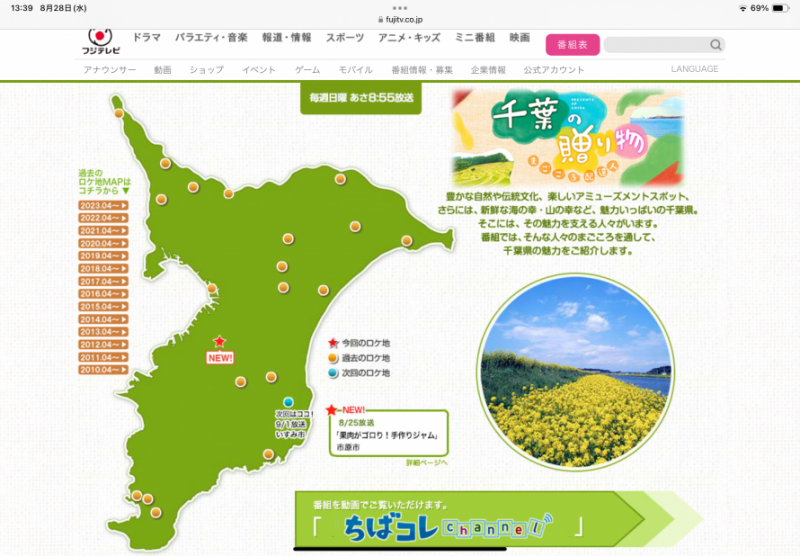
Task: Open the バラエティ・音楽 section
Action: [x=211, y=37]
